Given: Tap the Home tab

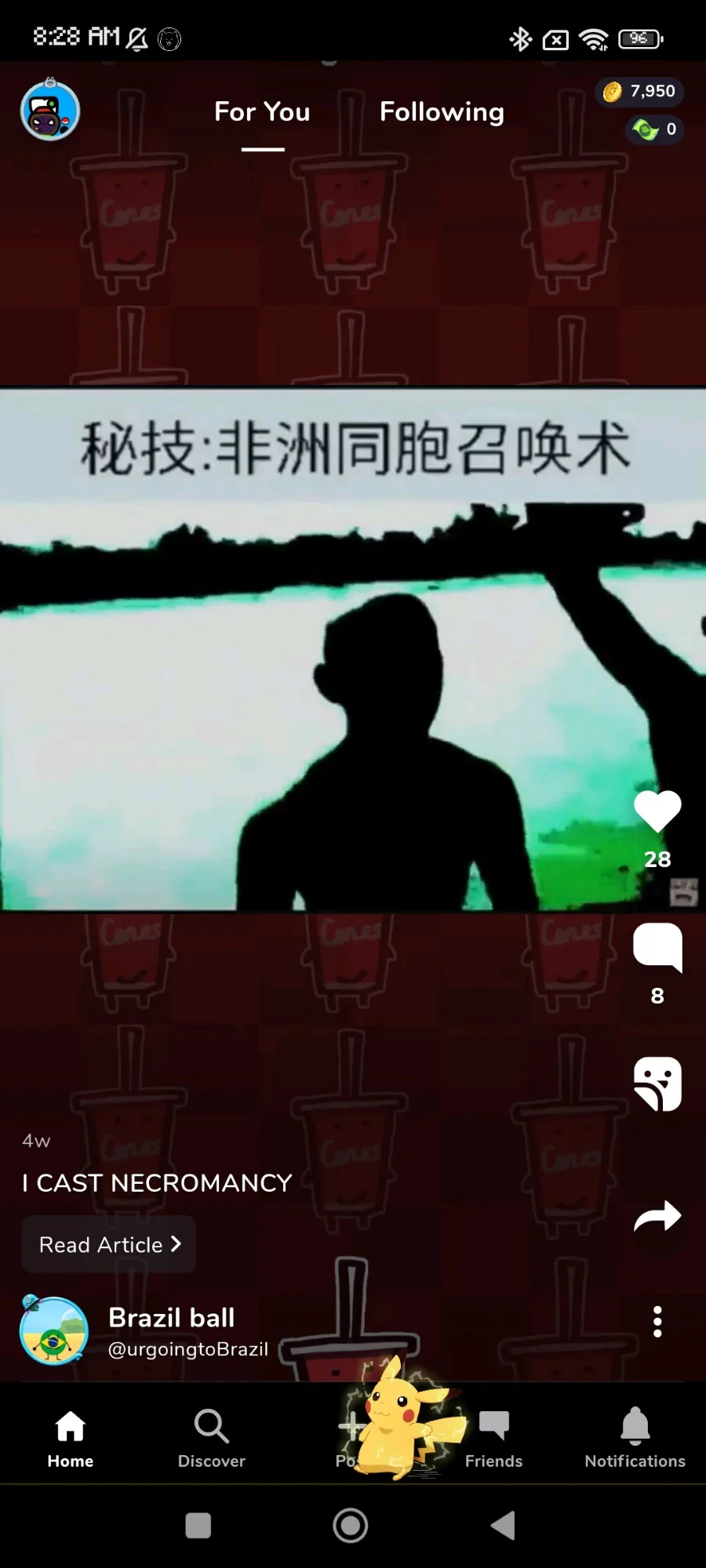Looking at the screenshot, I should pos(71,1439).
